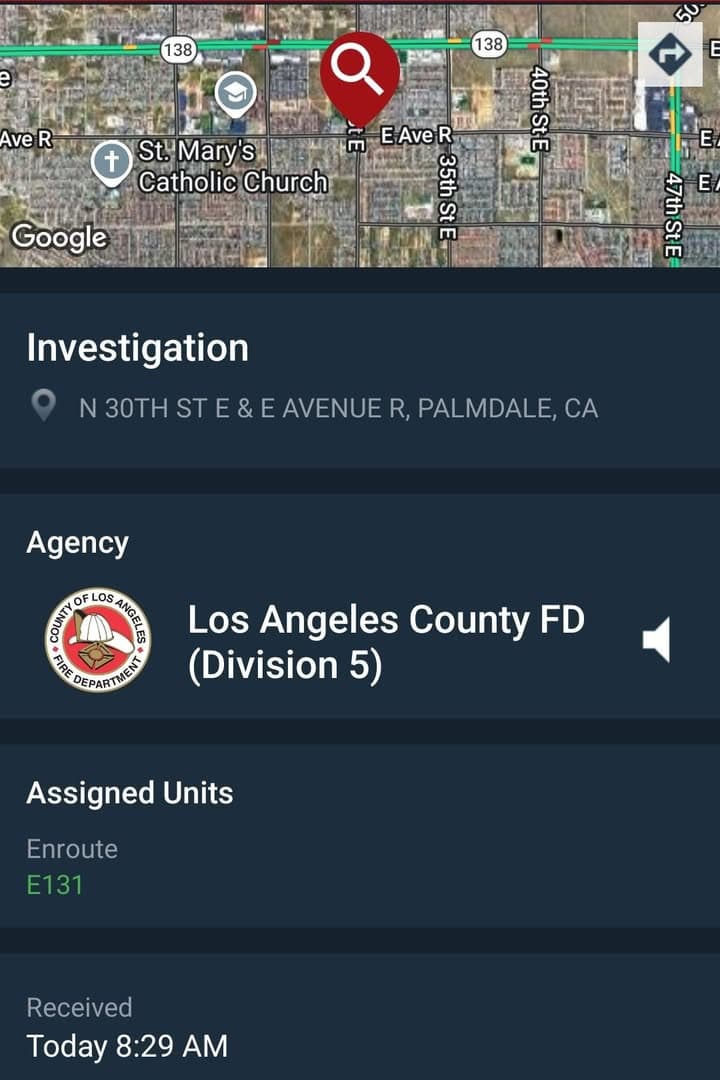Click the Assigned Units section header
The image size is (720, 1080).
130,793
